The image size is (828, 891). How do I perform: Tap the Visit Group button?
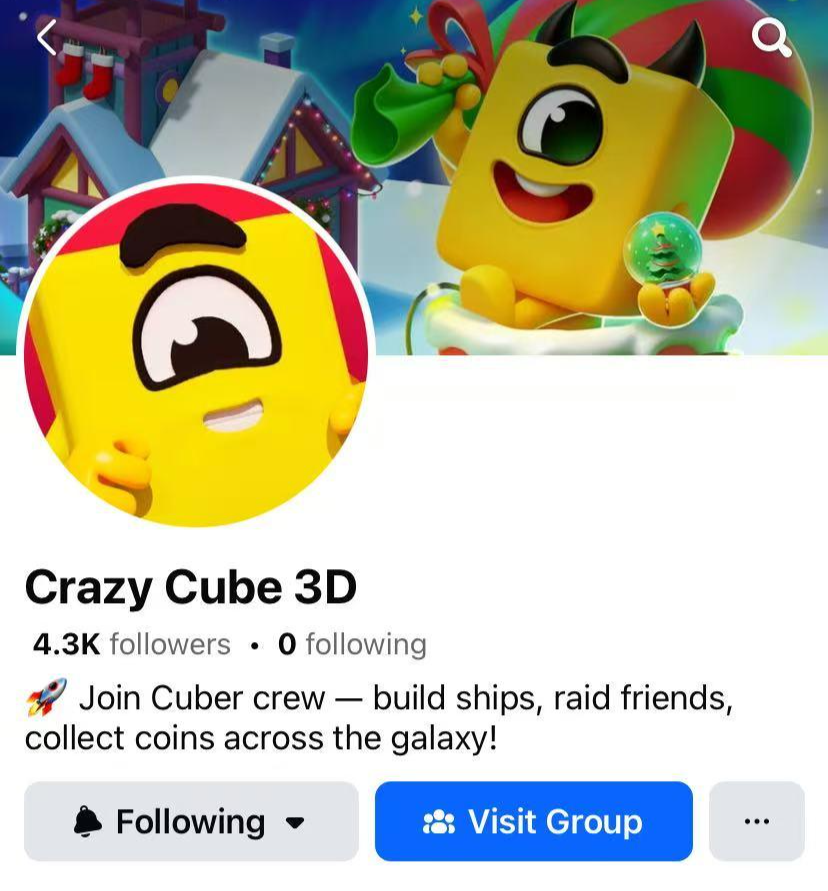tap(533, 822)
